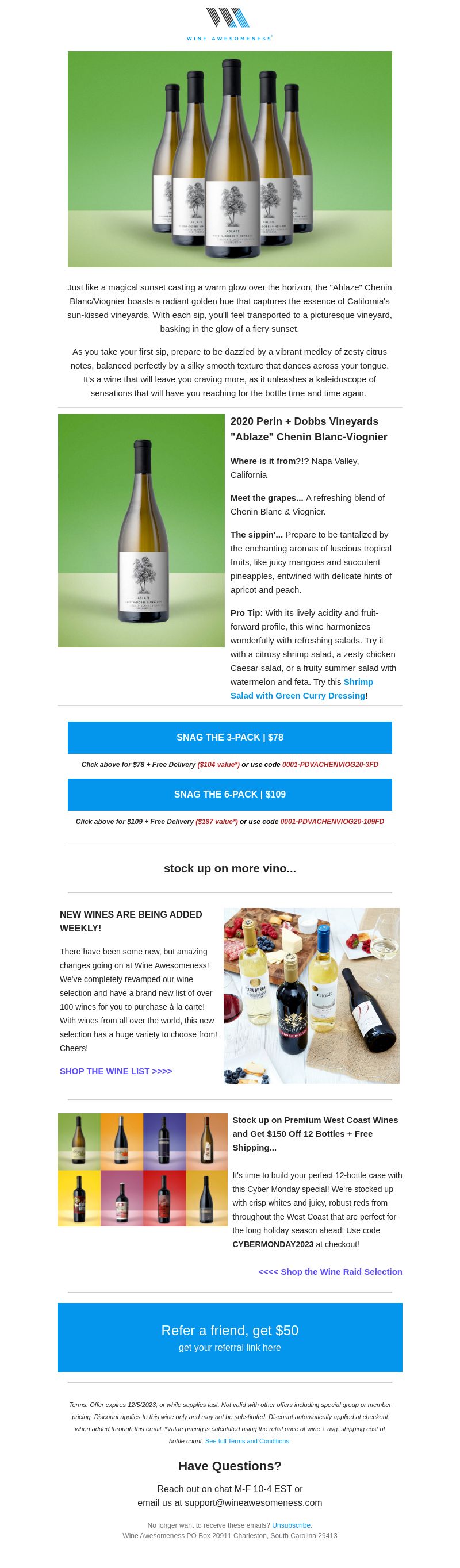Open the single Ablaze bottle product image
Viewport: 460px width, 1568px height.
(141, 530)
